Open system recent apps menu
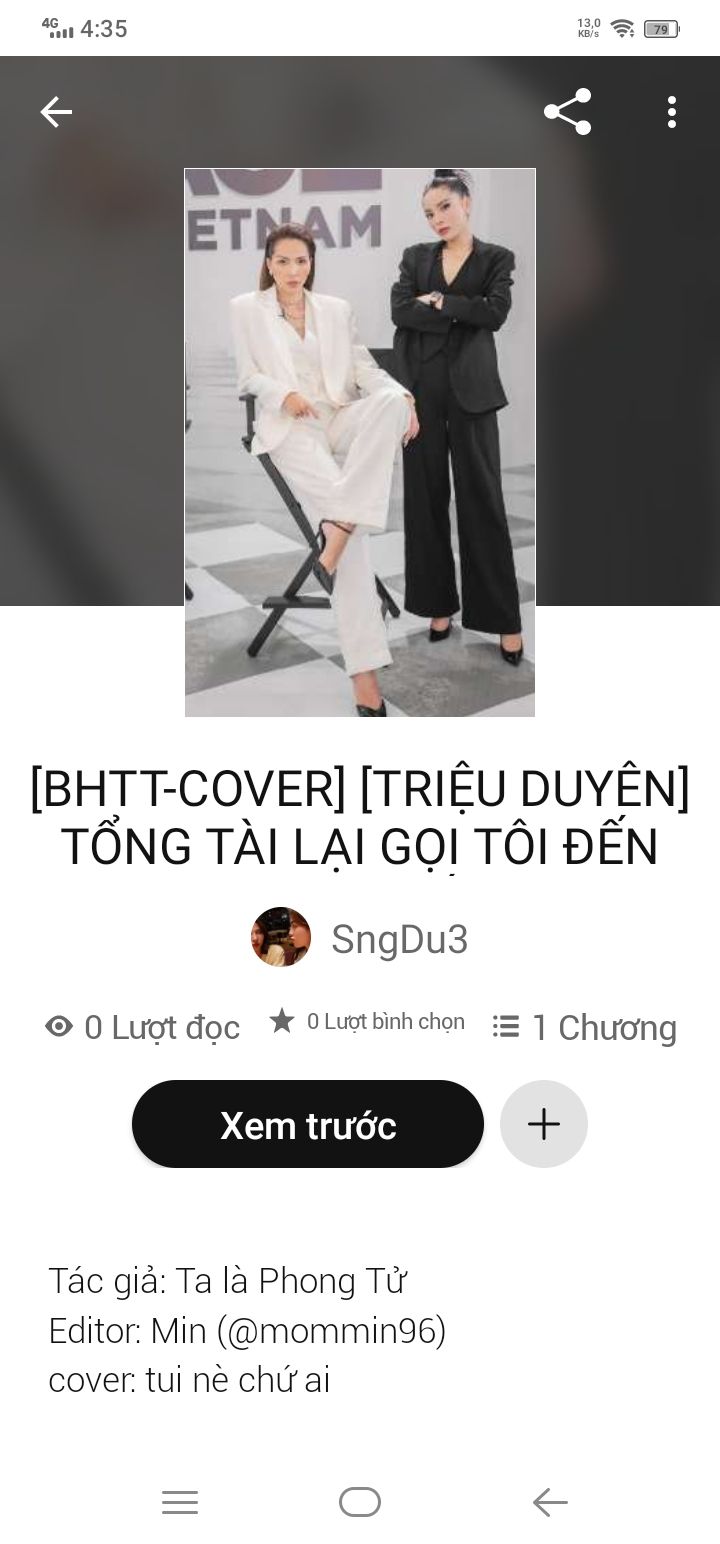 (x=180, y=1502)
